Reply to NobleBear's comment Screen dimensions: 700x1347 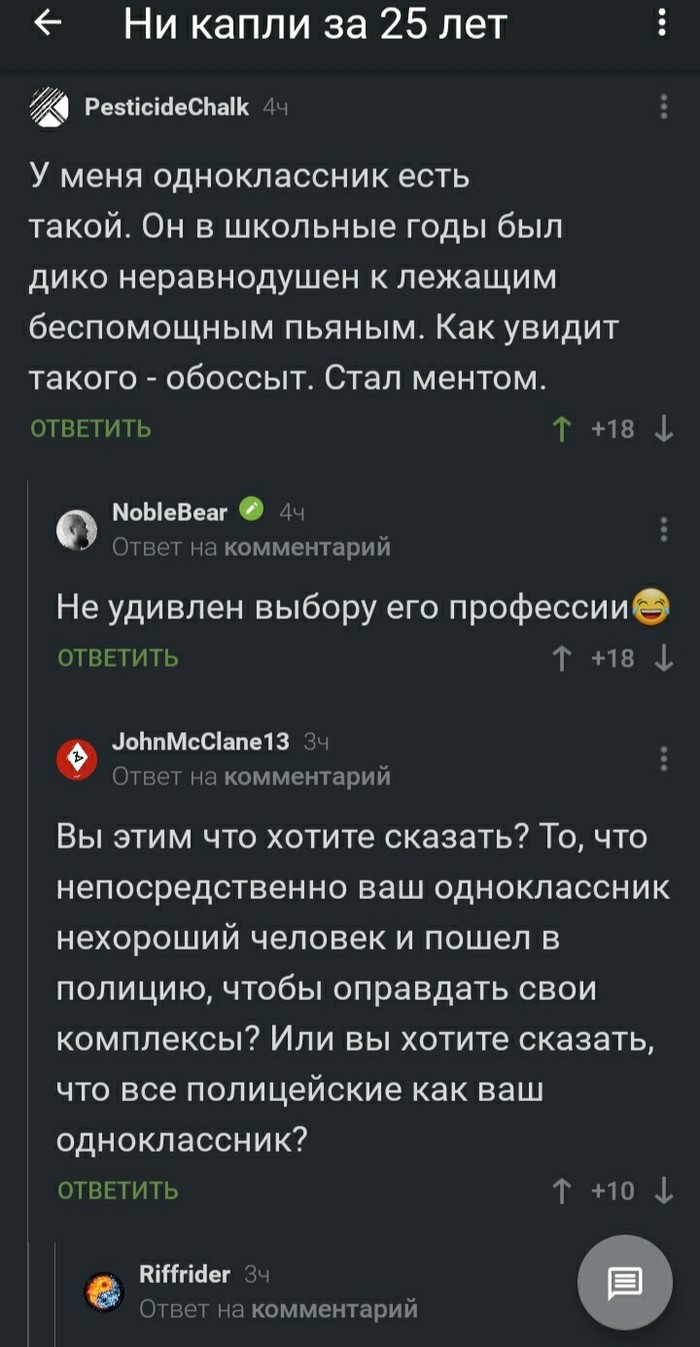(x=118, y=657)
